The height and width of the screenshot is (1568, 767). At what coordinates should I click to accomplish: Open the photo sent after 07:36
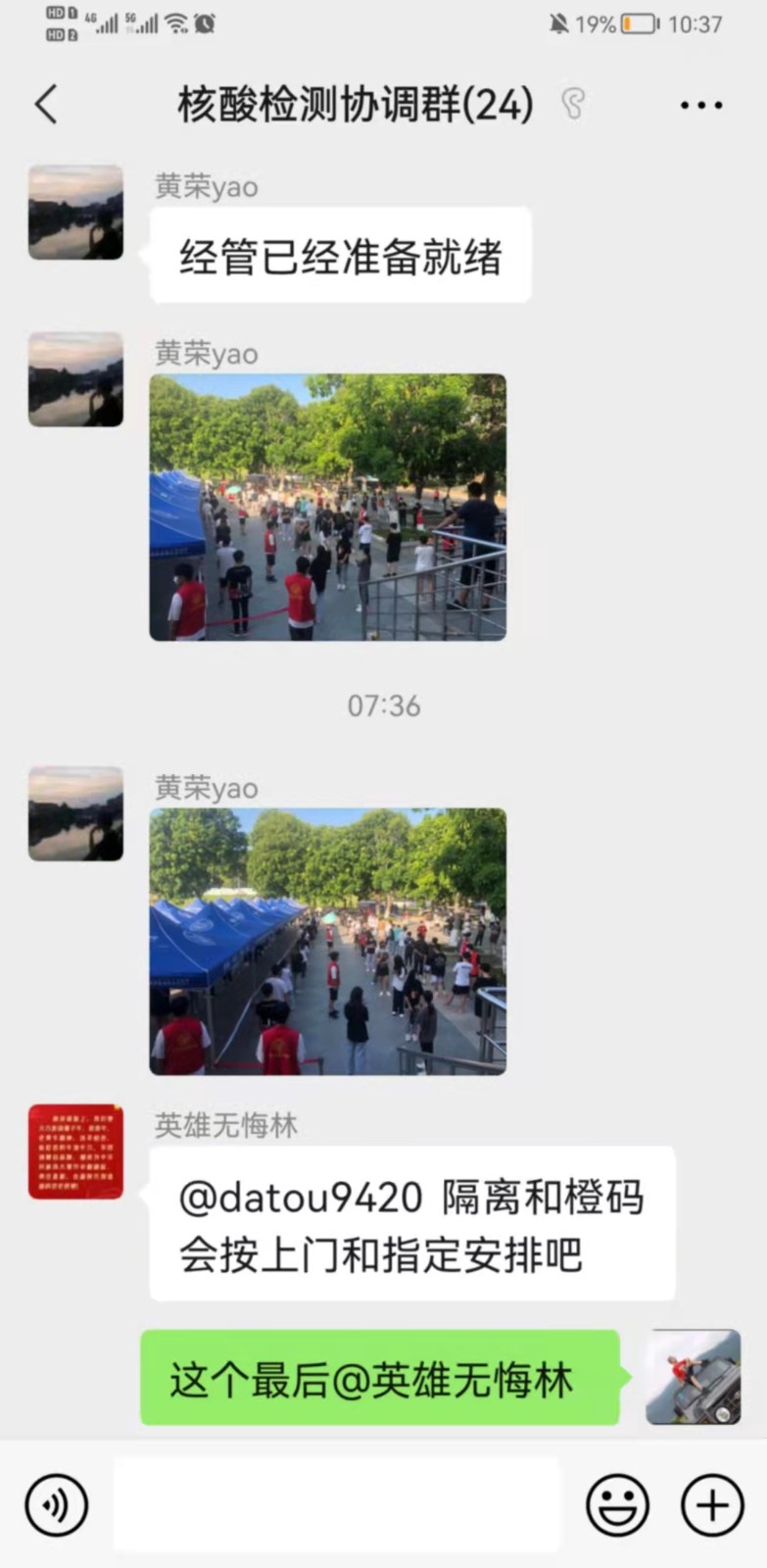[x=327, y=942]
